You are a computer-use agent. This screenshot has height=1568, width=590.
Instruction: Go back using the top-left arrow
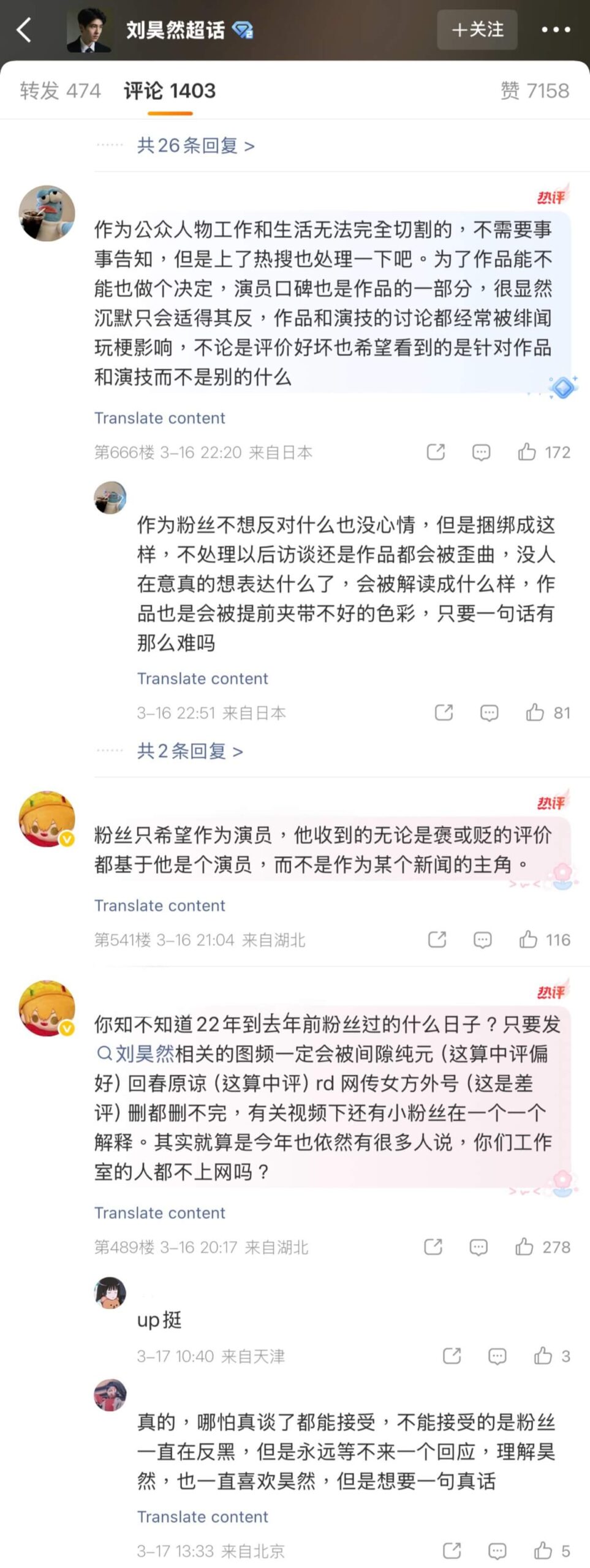pos(25,29)
